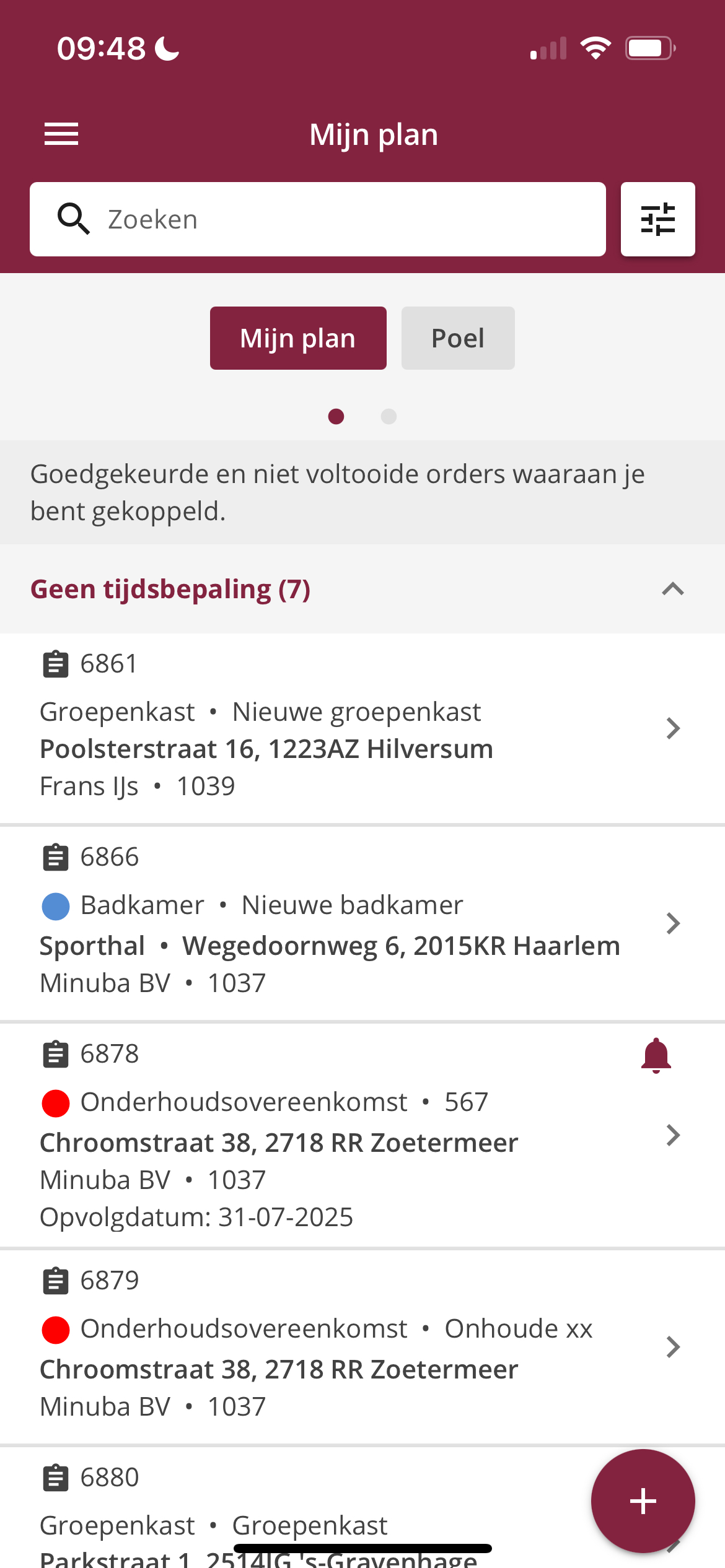The height and width of the screenshot is (1568, 725).
Task: Open order 6878 with follow-up date
Action: point(362,1135)
